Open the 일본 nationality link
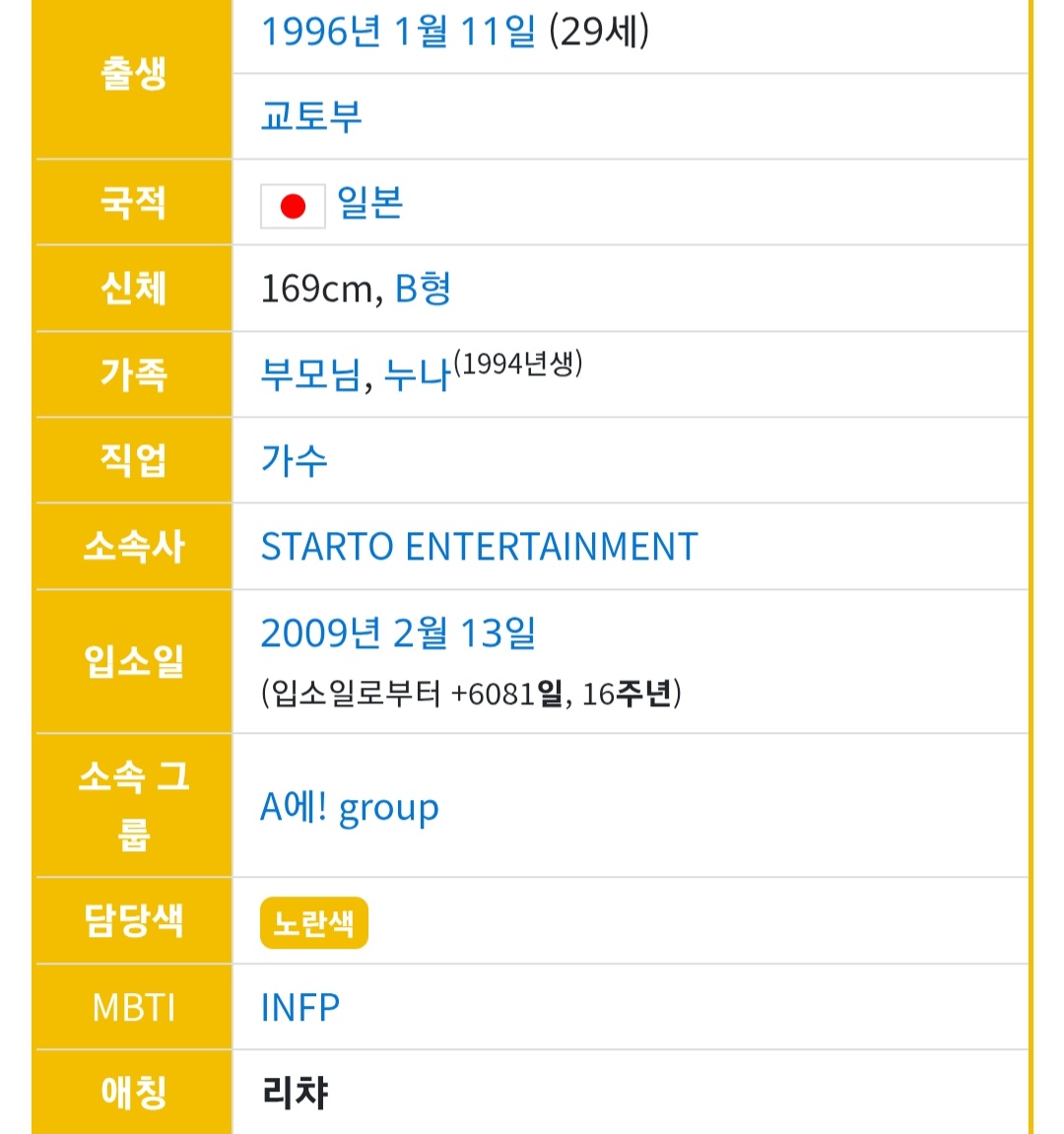Screen dimensions: 1064x1134 click(x=369, y=203)
